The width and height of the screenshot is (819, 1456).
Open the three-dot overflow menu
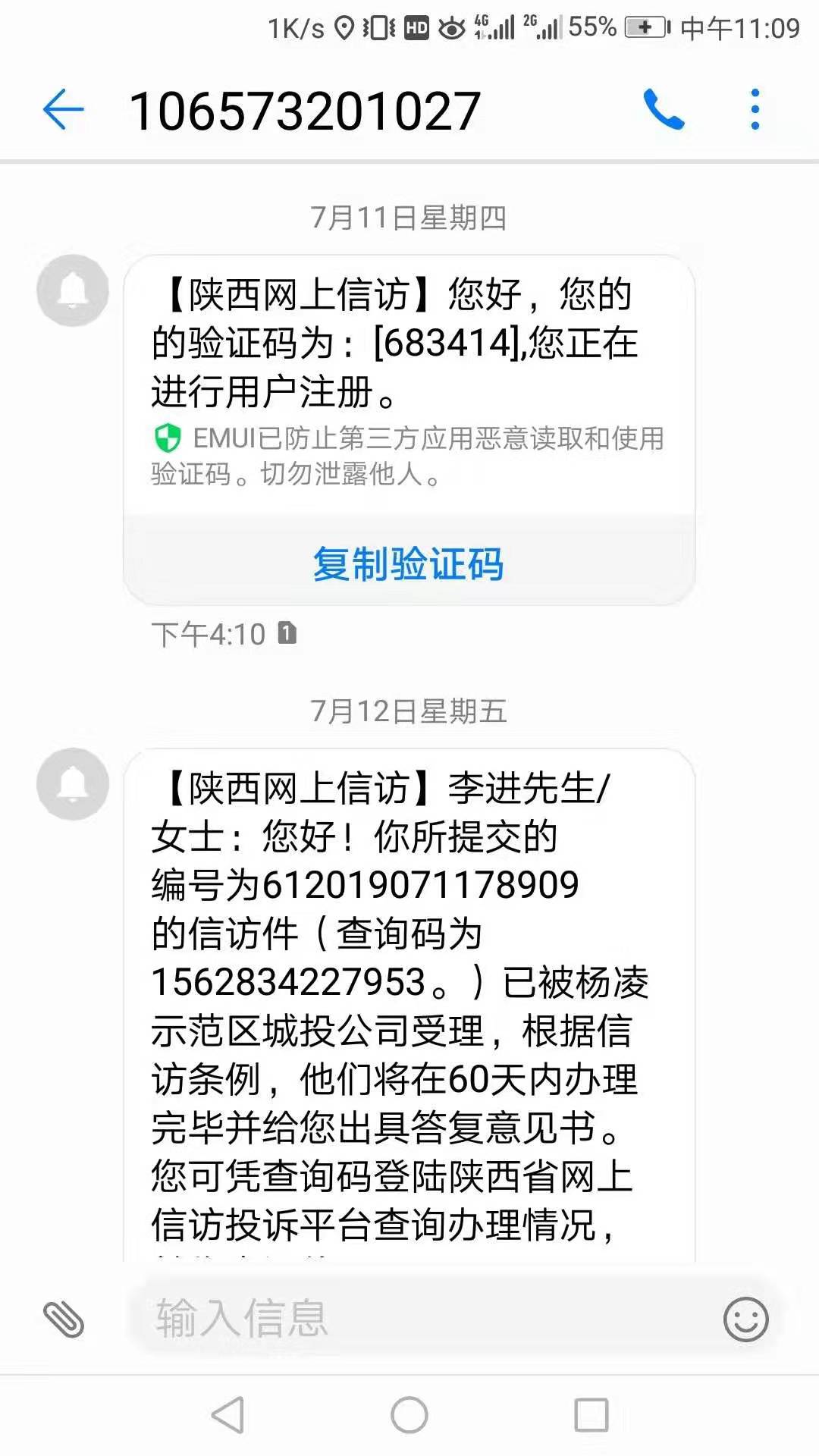(755, 111)
